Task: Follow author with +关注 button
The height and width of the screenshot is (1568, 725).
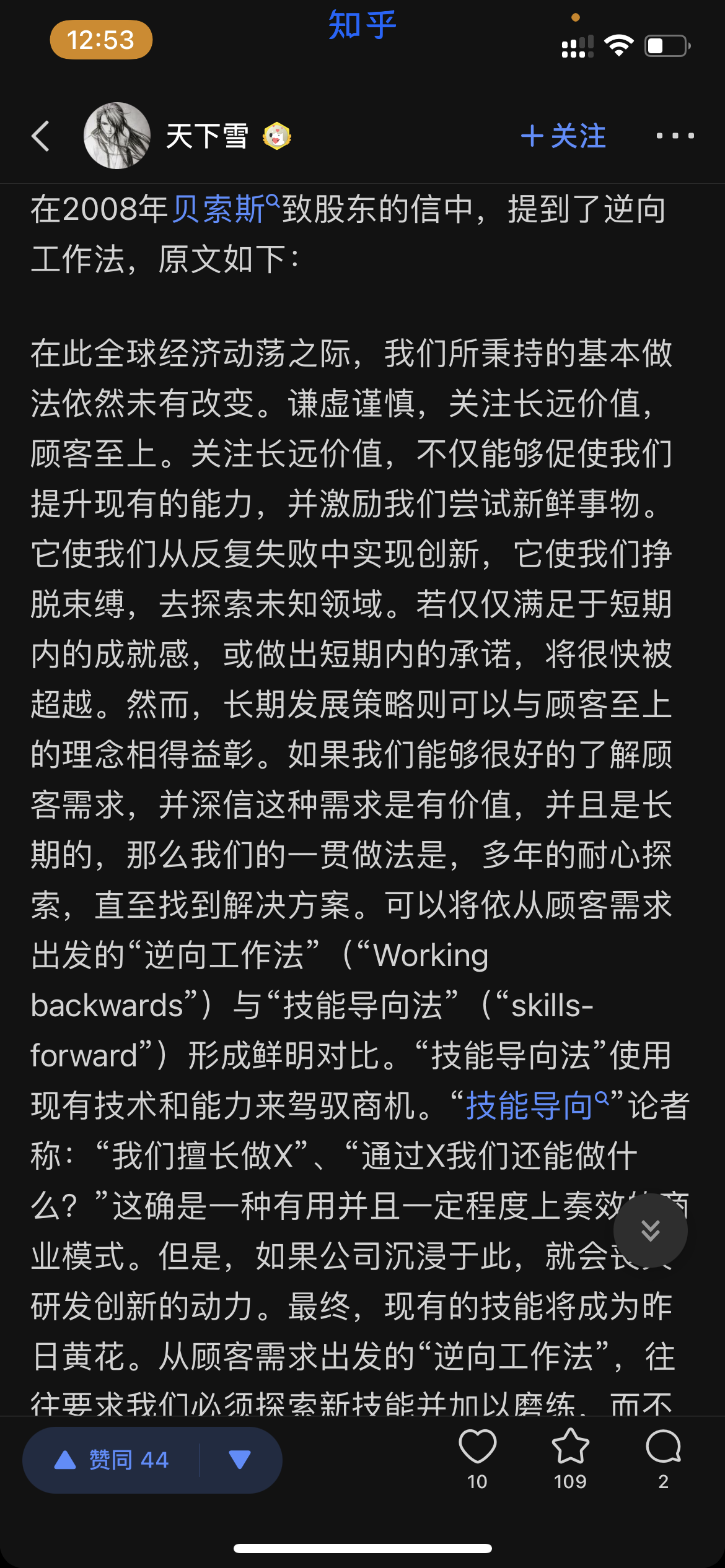Action: tap(563, 136)
